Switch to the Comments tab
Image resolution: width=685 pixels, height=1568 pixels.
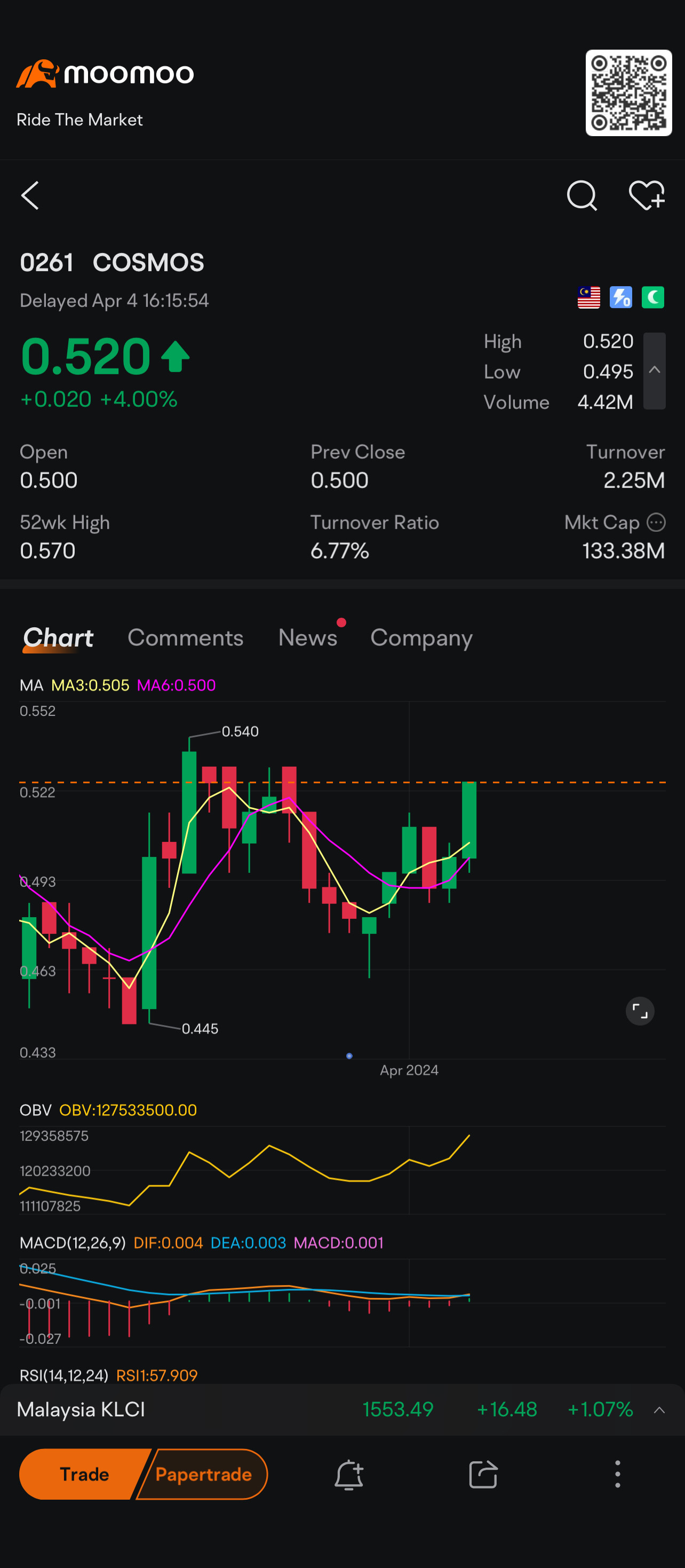point(185,637)
